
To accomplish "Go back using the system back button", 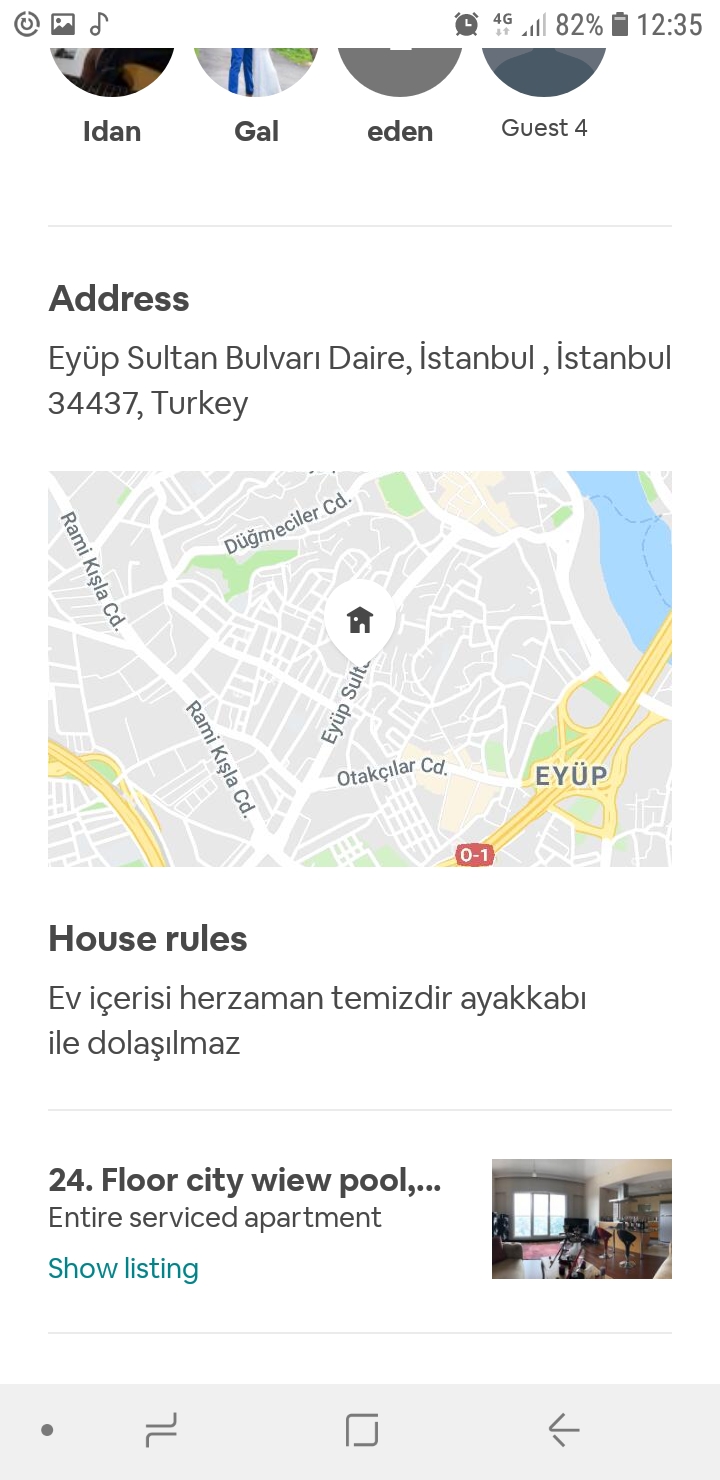I will click(x=563, y=1430).
